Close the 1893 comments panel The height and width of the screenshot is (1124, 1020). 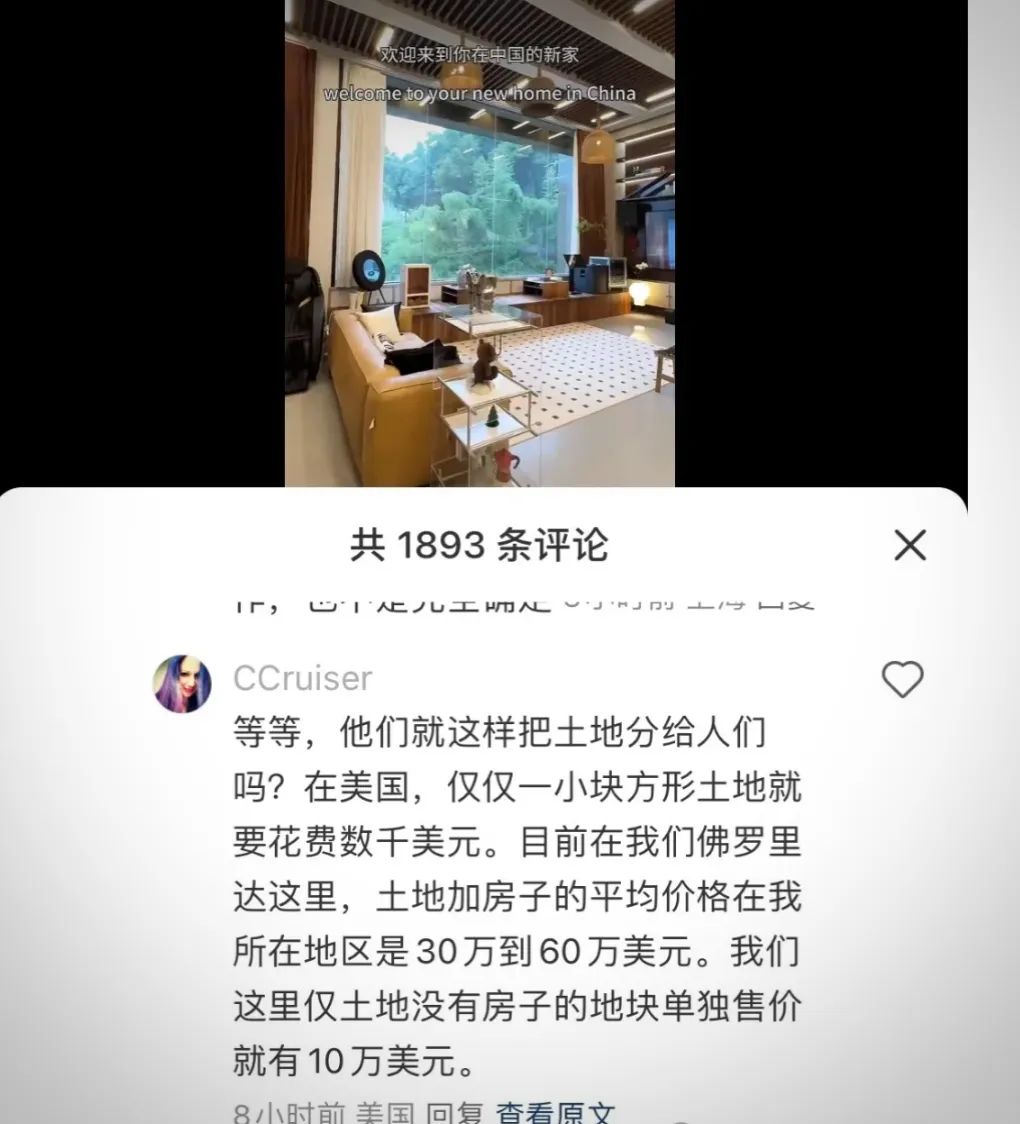[910, 546]
